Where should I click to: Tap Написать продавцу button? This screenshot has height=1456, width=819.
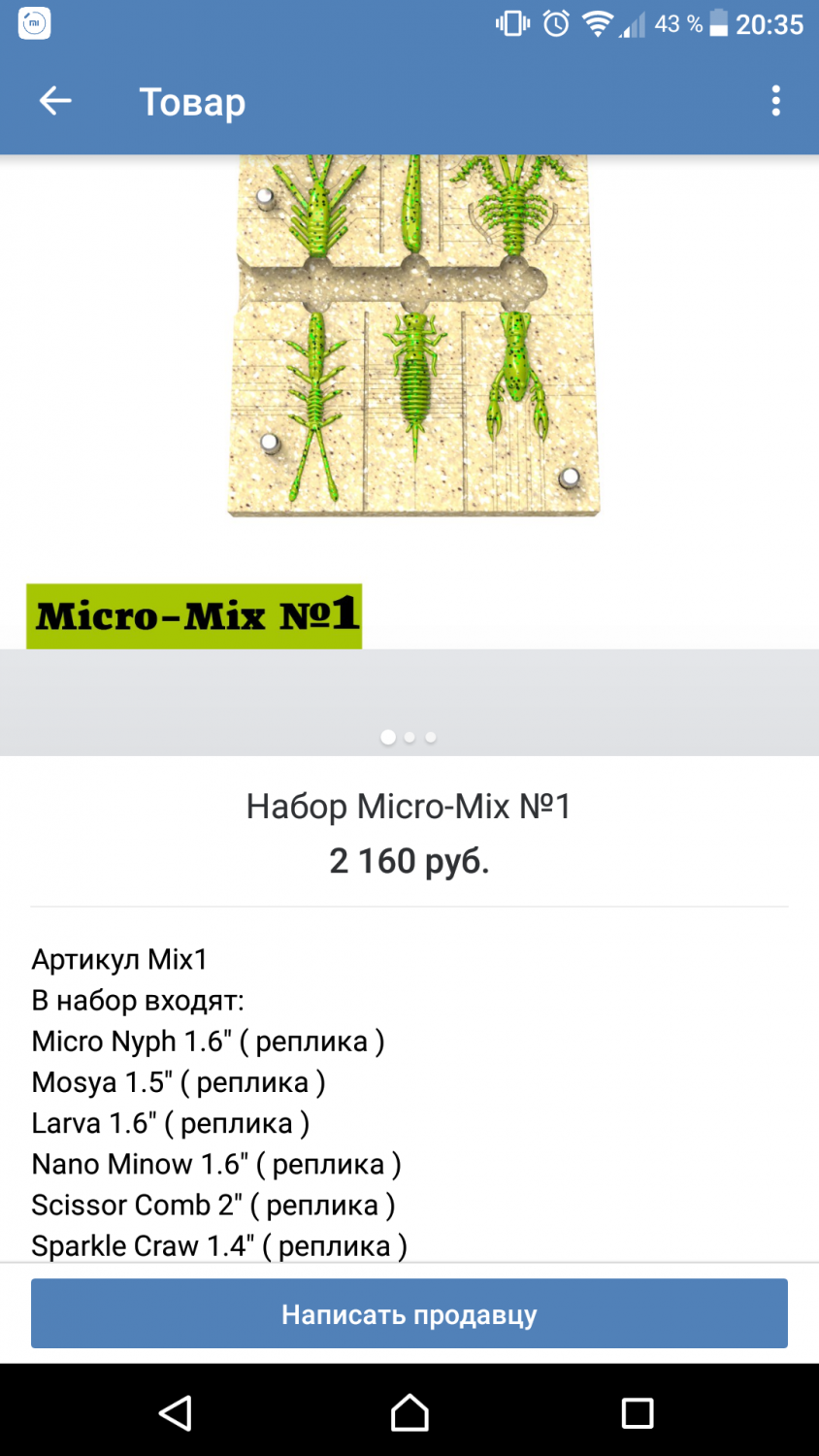(x=409, y=1313)
